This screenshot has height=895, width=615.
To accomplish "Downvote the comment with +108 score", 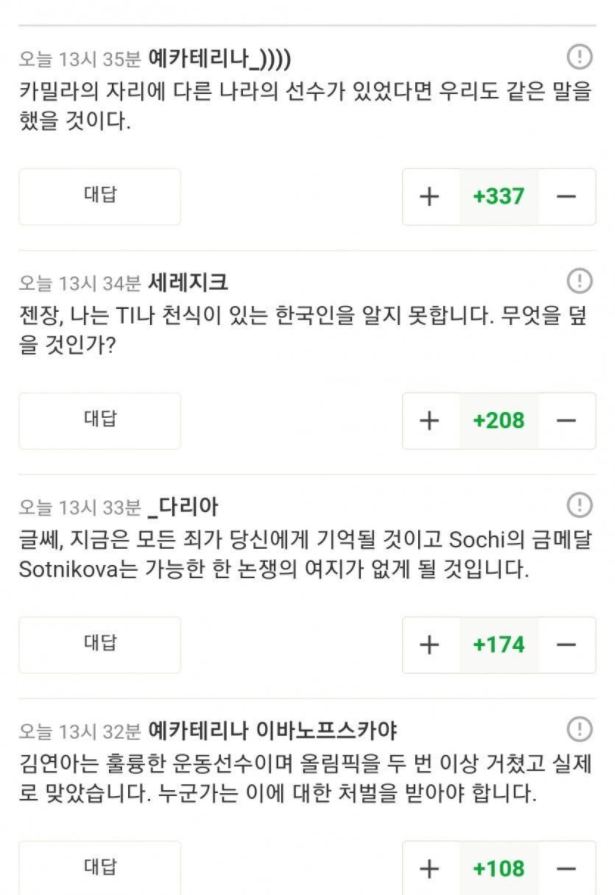I will click(x=566, y=868).
